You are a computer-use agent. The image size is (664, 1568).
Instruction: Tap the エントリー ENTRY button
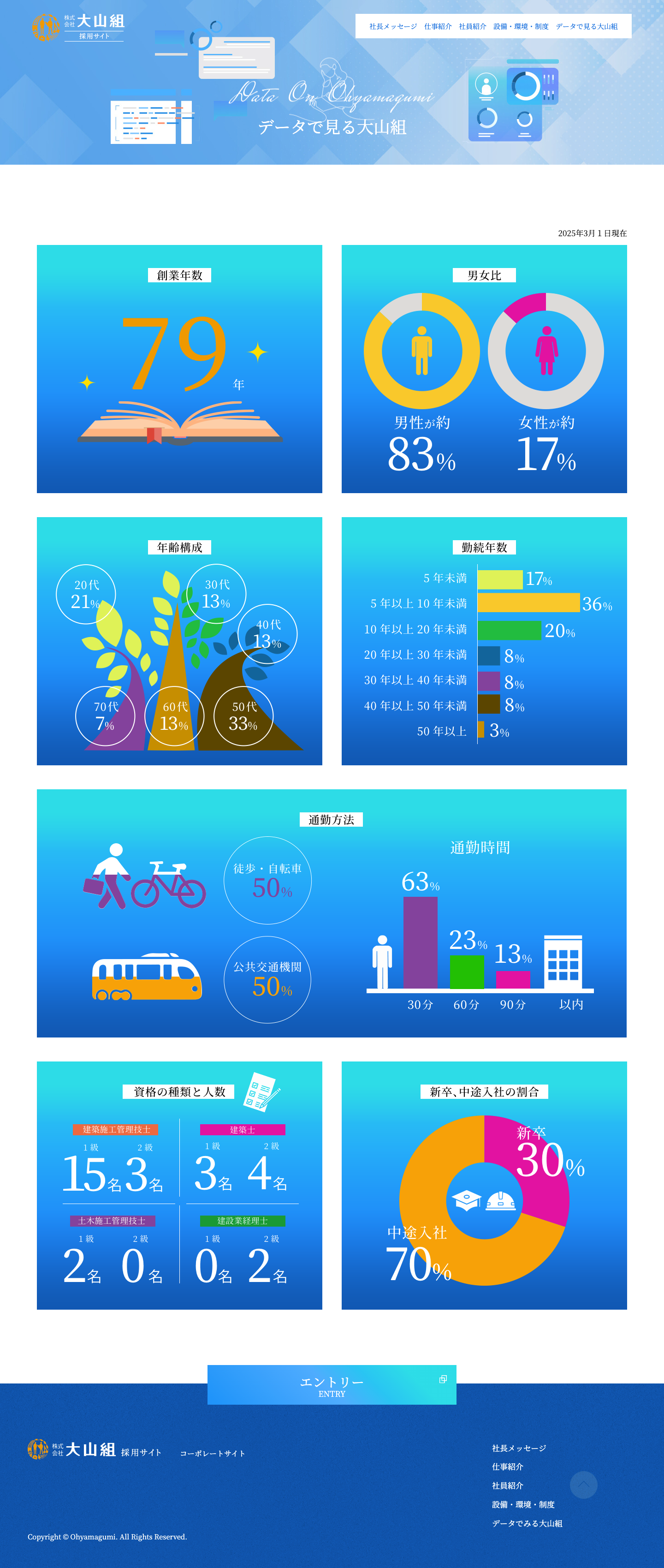tap(332, 1385)
